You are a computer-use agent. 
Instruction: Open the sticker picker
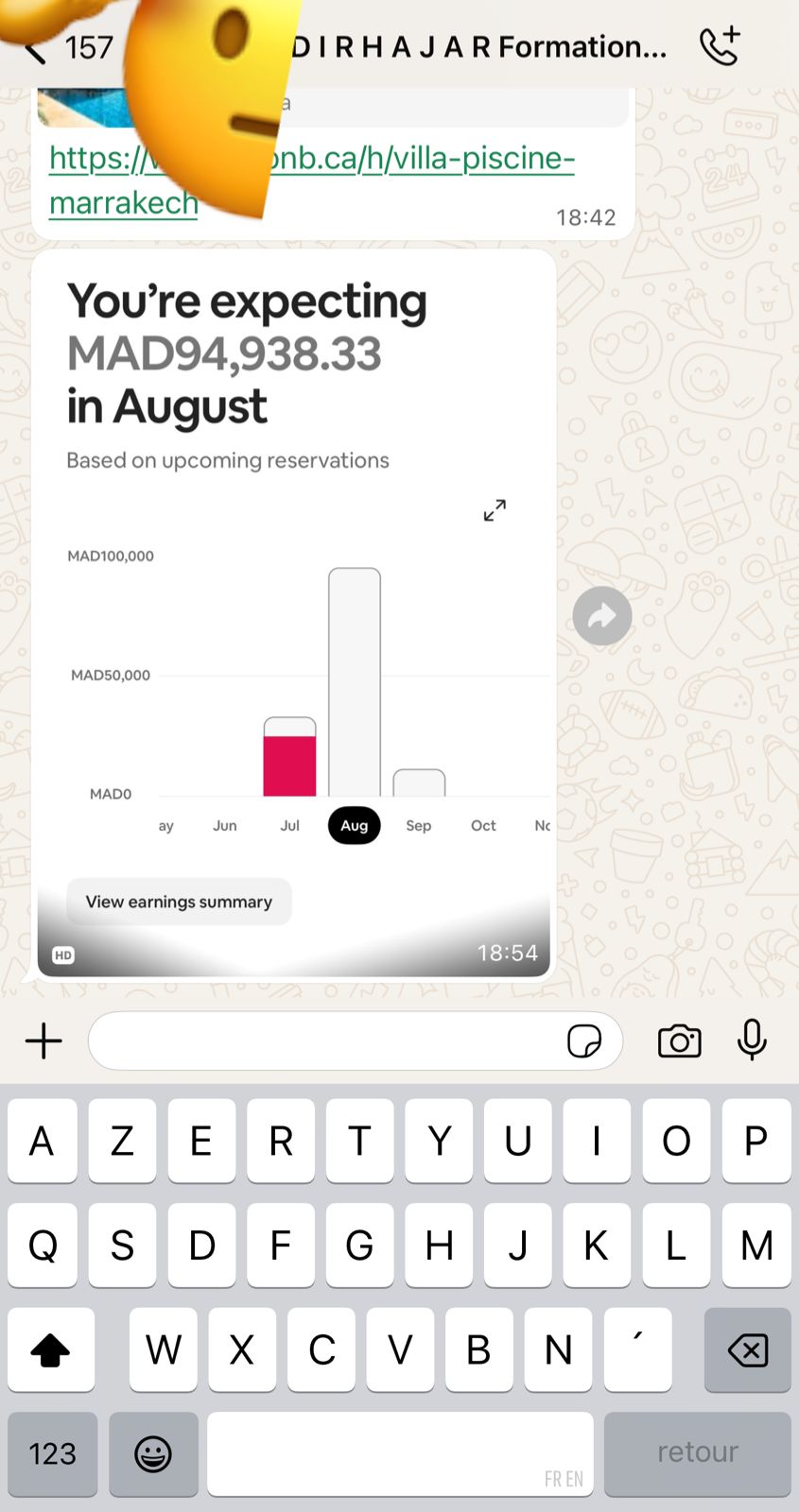coord(583,1041)
